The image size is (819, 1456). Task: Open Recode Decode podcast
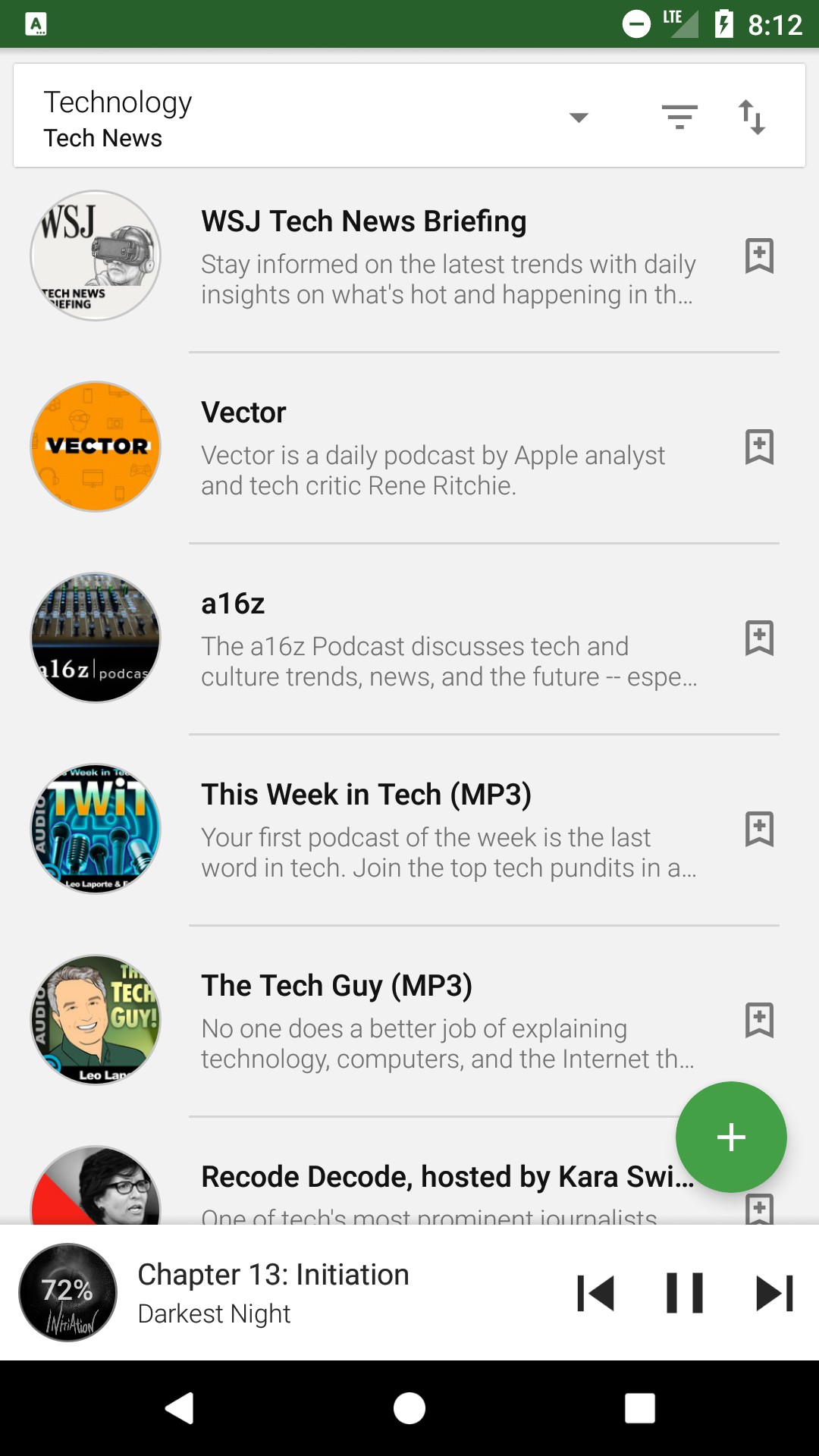pyautogui.click(x=425, y=1183)
